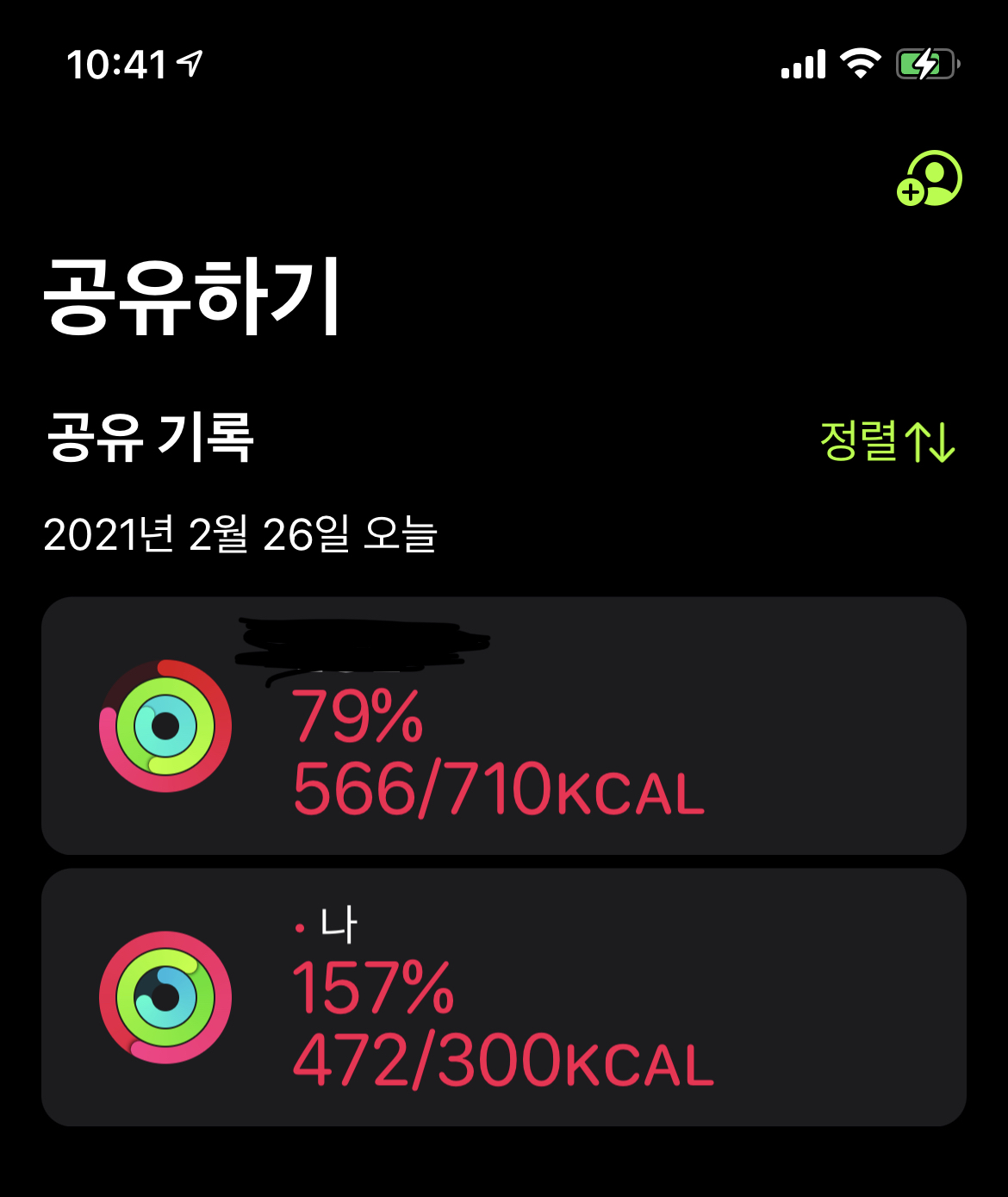Tap the add friend icon
The width and height of the screenshot is (1008, 1197).
click(929, 179)
